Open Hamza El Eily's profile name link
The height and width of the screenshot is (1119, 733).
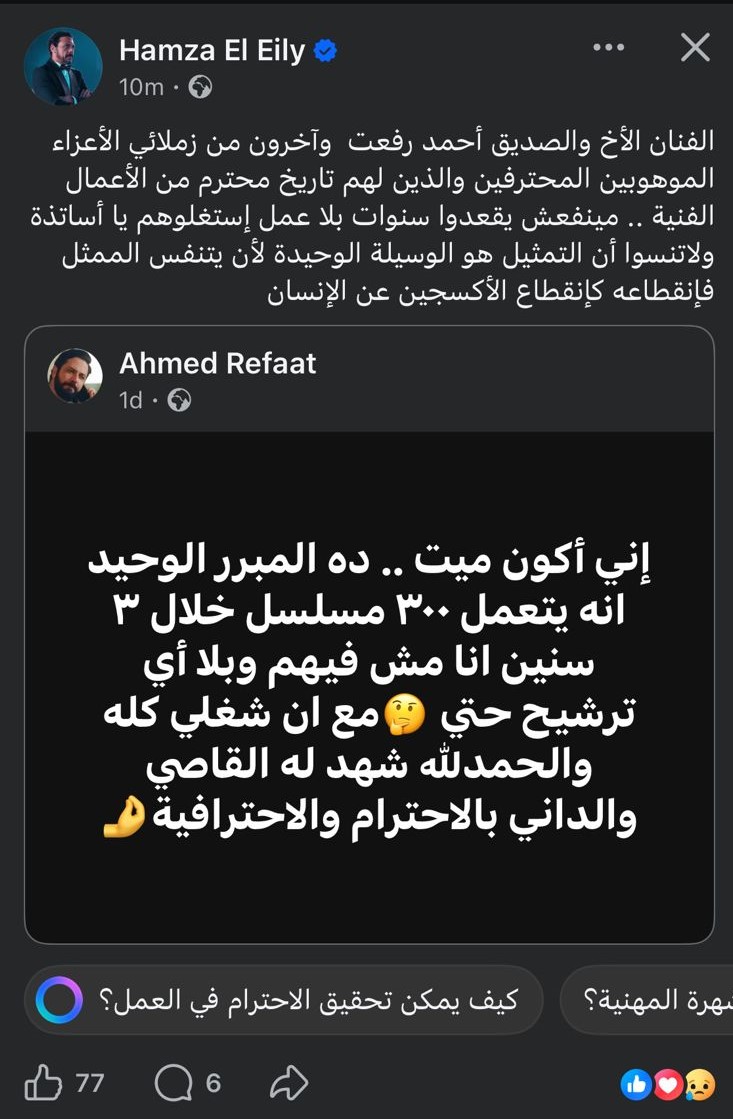pos(211,50)
